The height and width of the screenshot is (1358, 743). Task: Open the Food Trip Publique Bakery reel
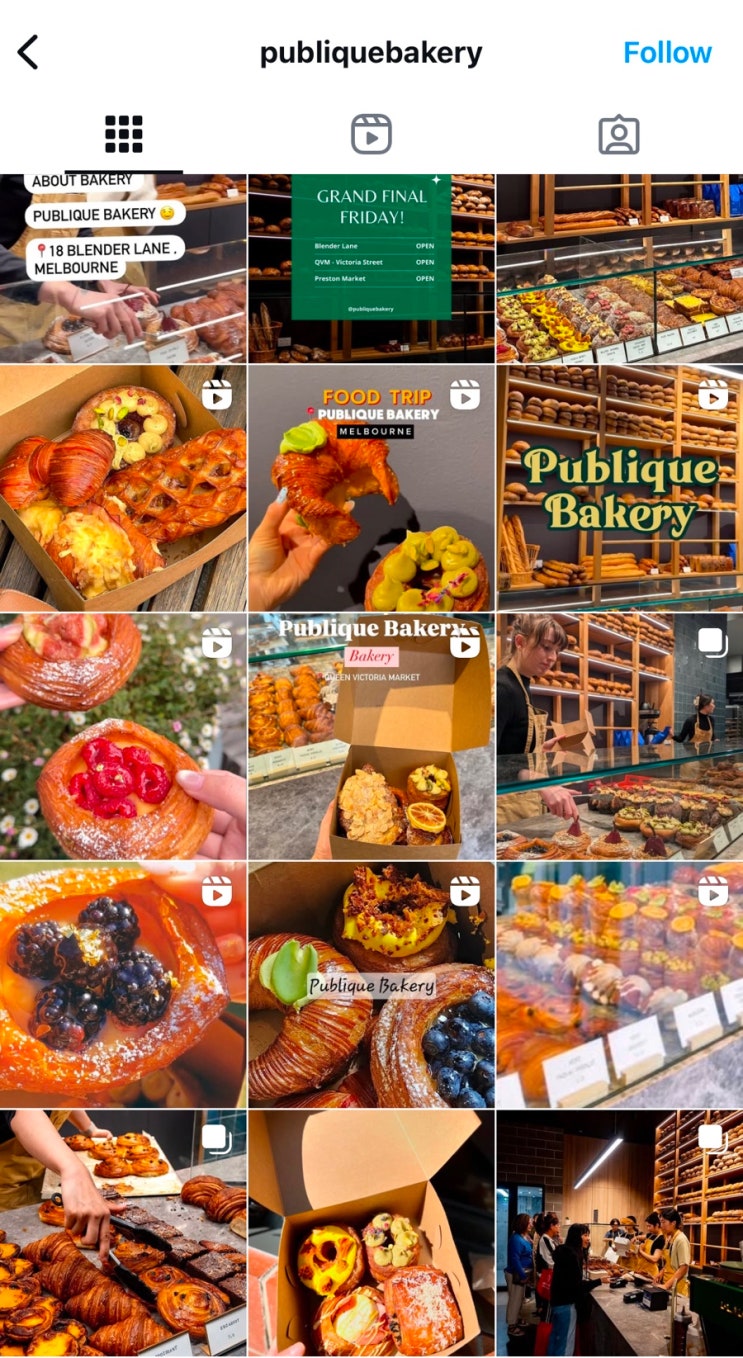(x=371, y=488)
